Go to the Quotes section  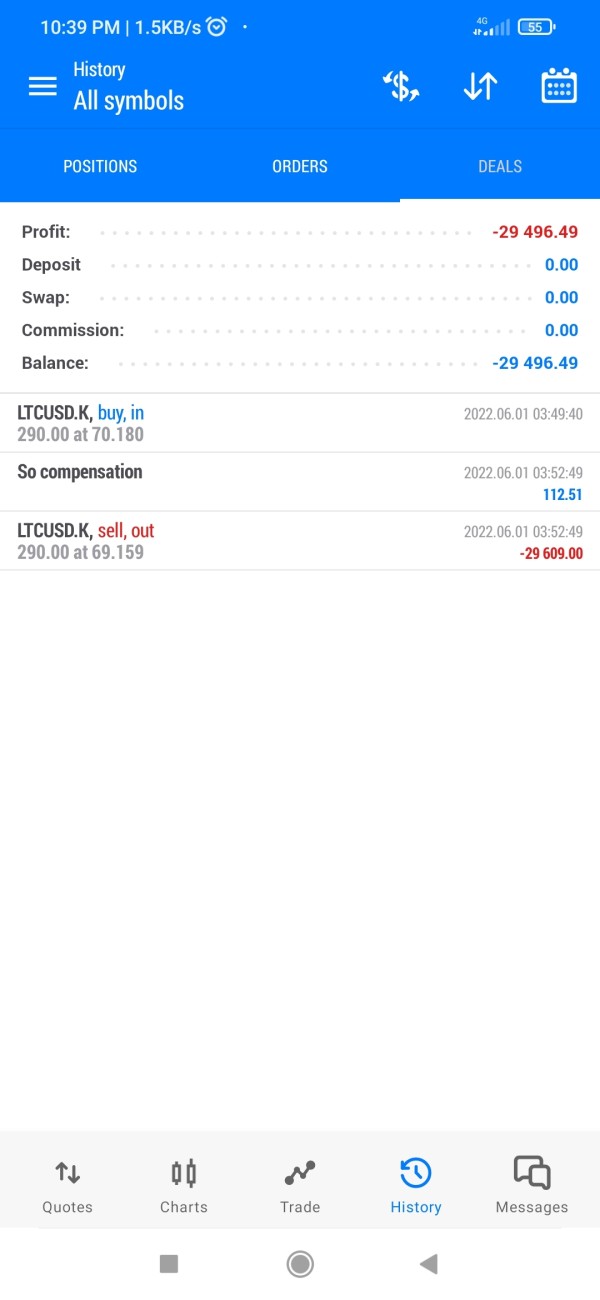point(68,1186)
